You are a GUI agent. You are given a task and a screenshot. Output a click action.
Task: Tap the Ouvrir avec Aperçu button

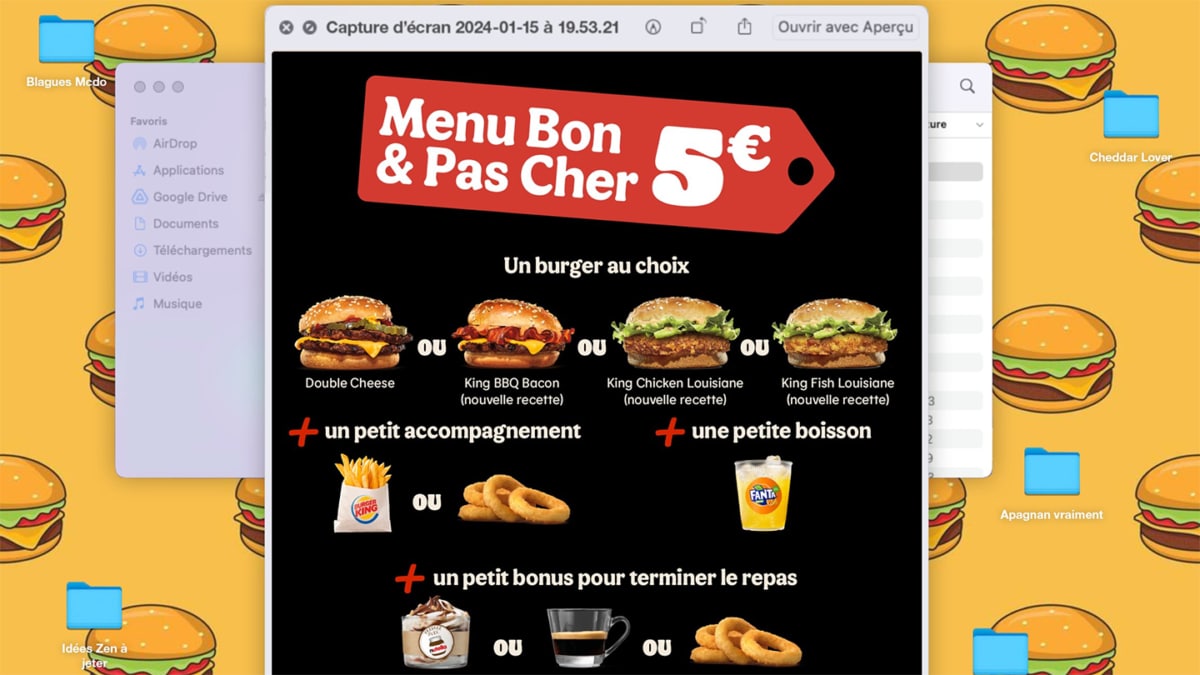(x=845, y=27)
